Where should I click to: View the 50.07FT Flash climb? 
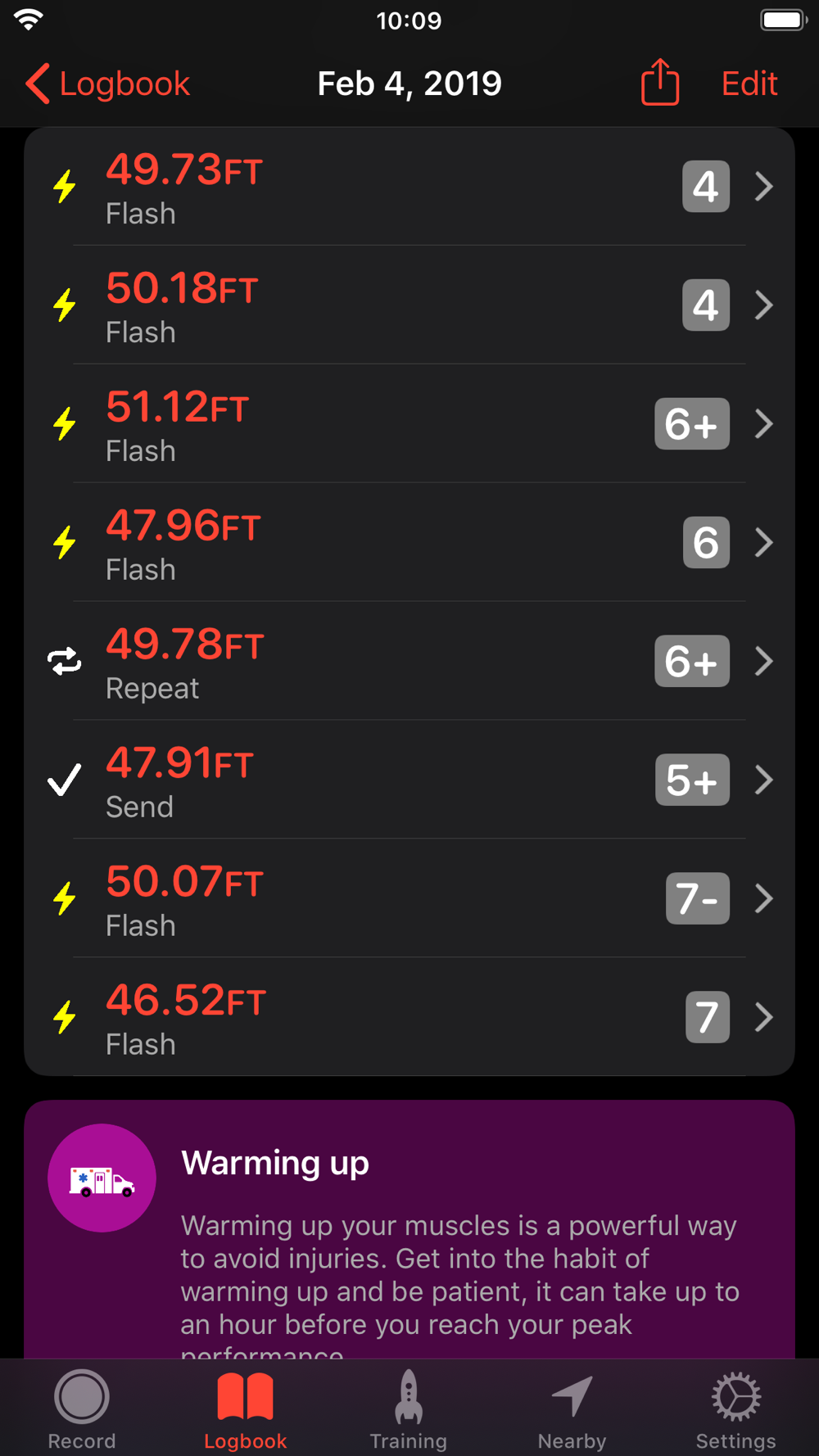coord(409,899)
